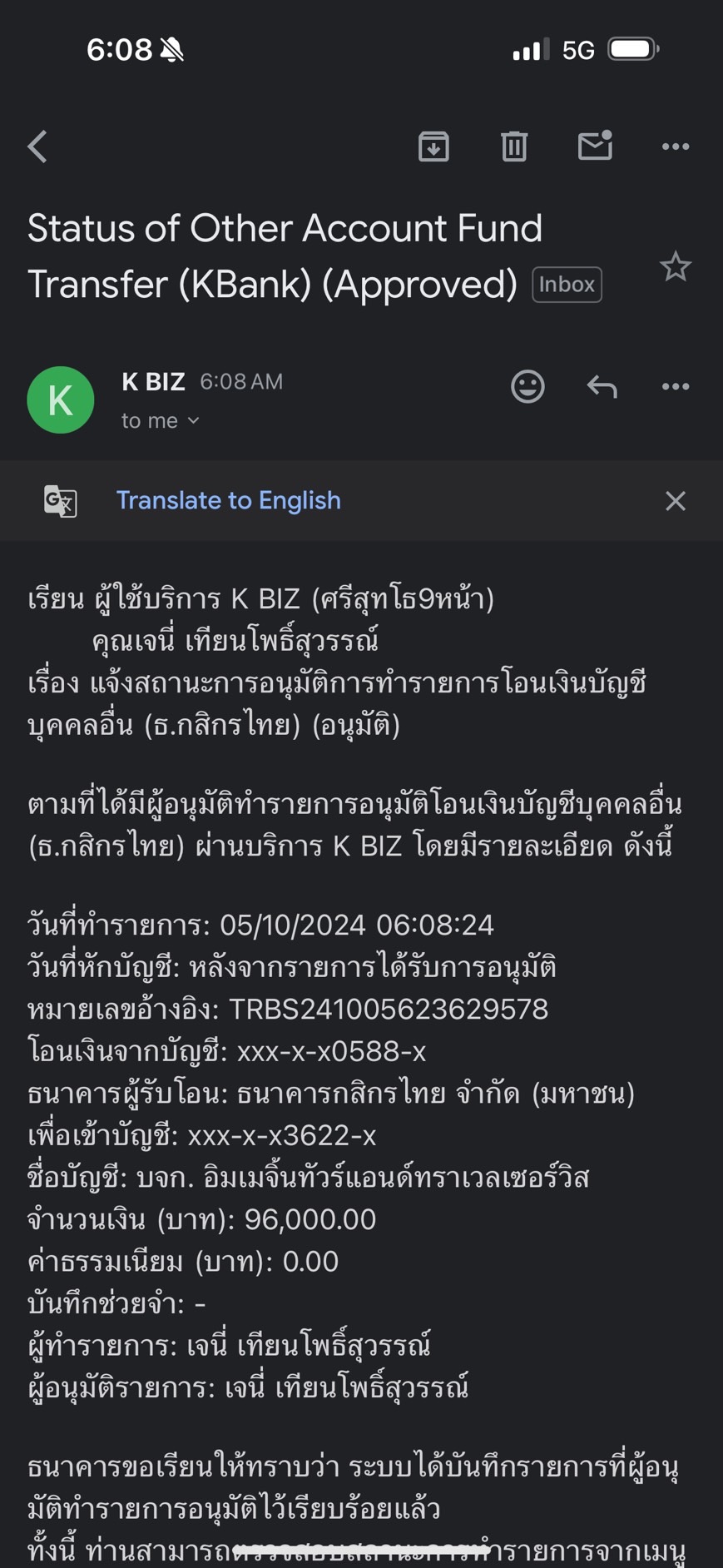
Task: Archive this email
Action: [433, 146]
